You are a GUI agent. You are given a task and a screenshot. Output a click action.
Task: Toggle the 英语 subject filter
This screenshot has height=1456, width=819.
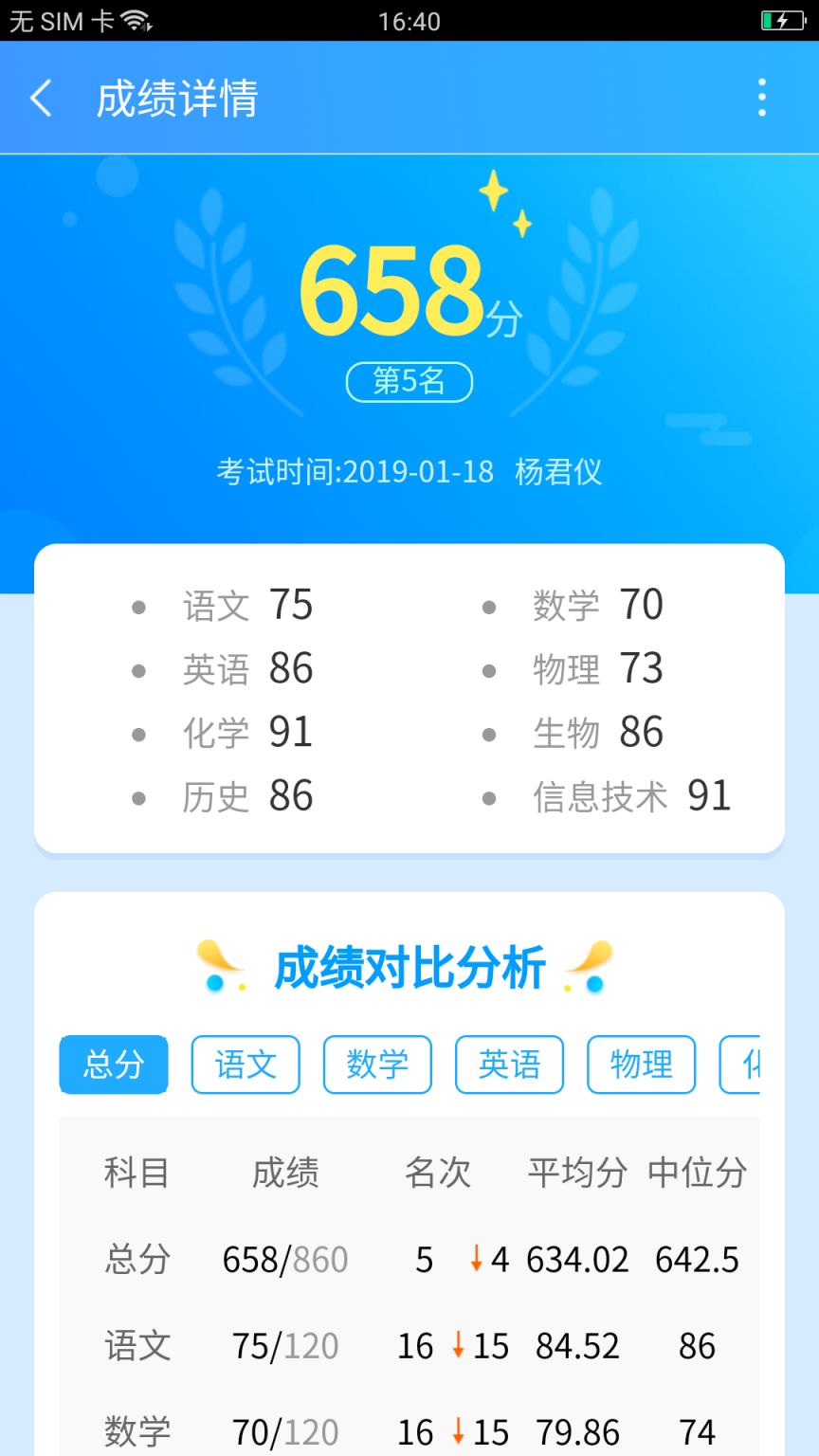509,1065
